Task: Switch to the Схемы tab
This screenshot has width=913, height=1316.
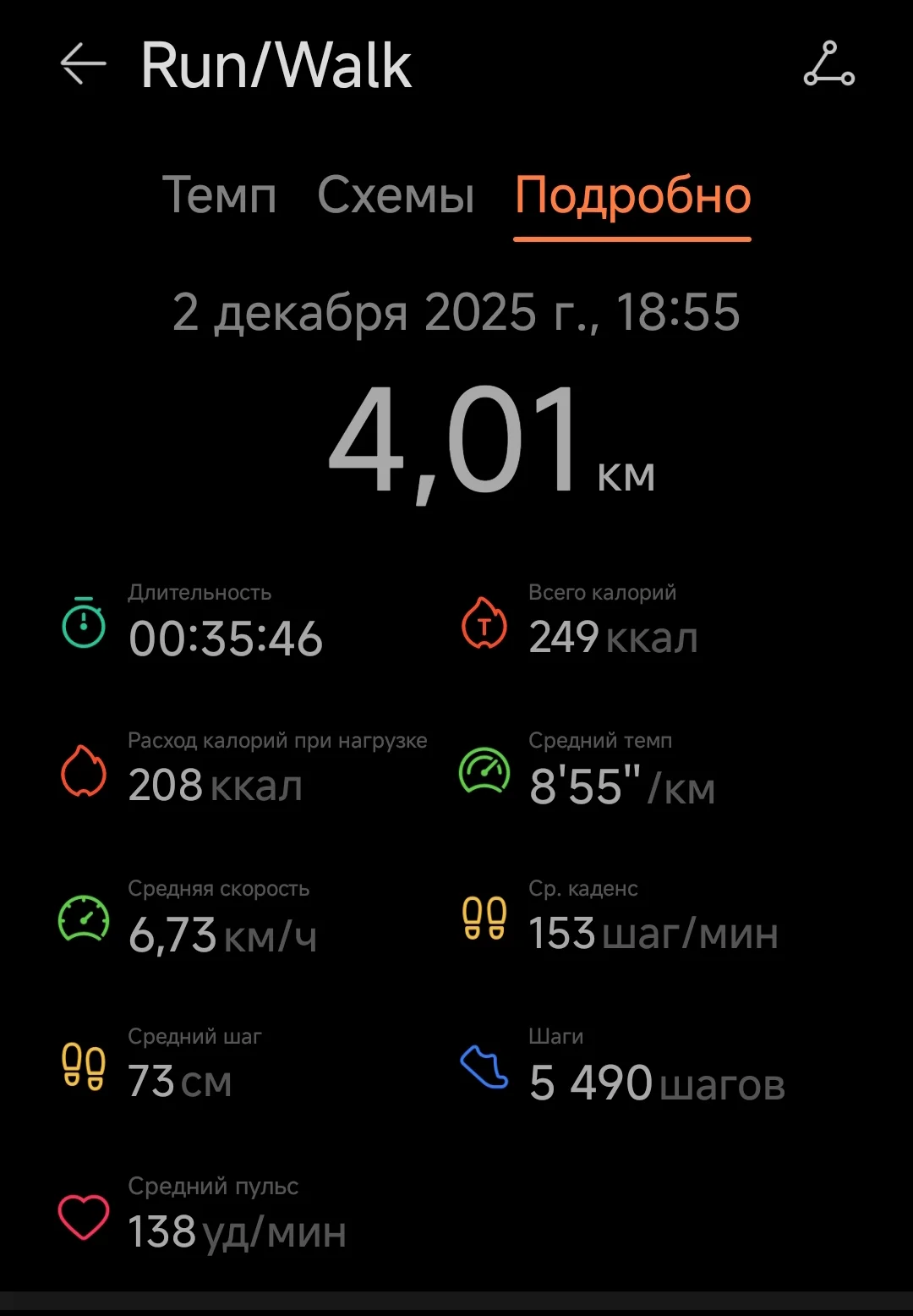Action: pos(396,195)
